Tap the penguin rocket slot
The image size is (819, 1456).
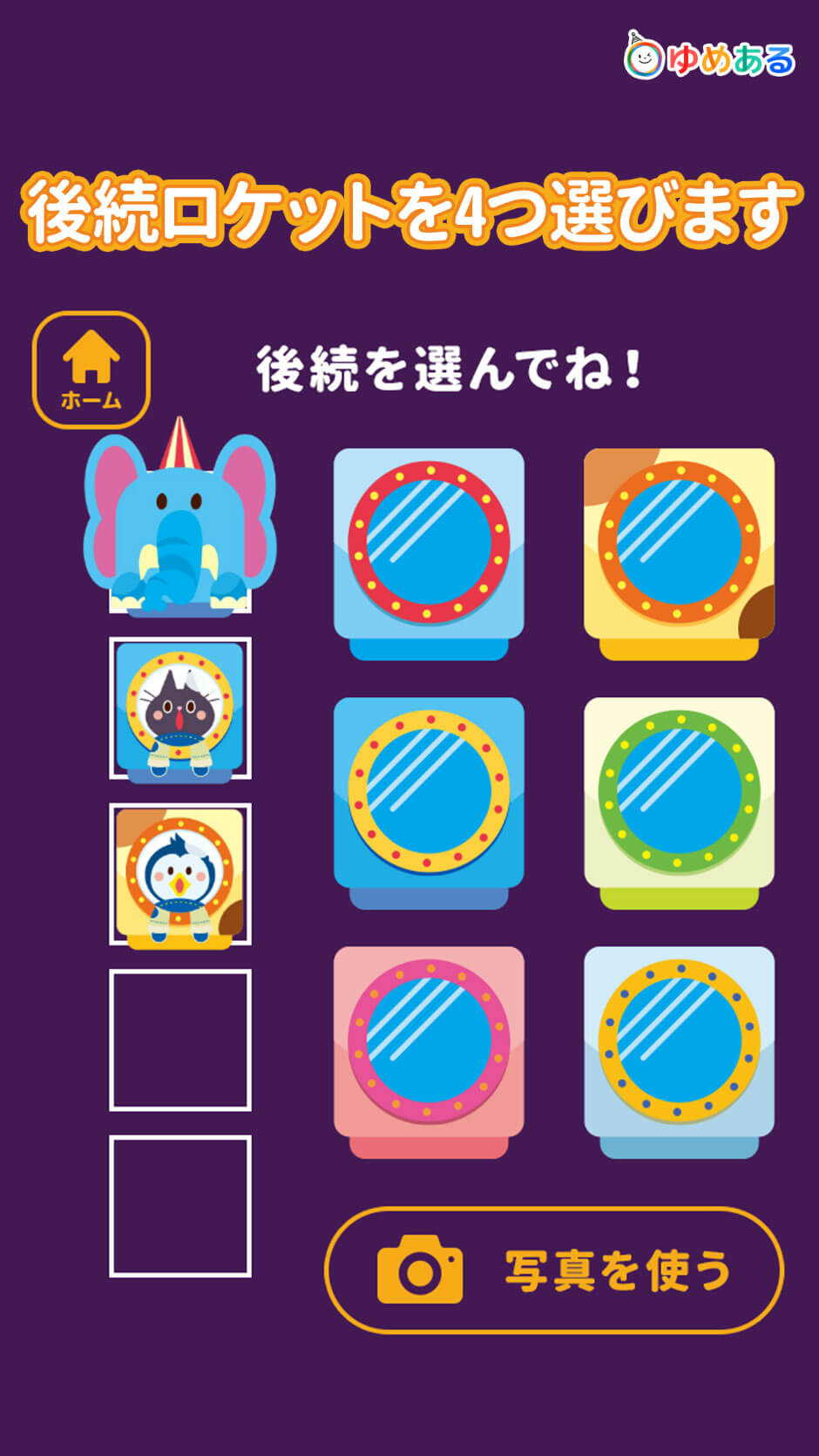(x=180, y=874)
